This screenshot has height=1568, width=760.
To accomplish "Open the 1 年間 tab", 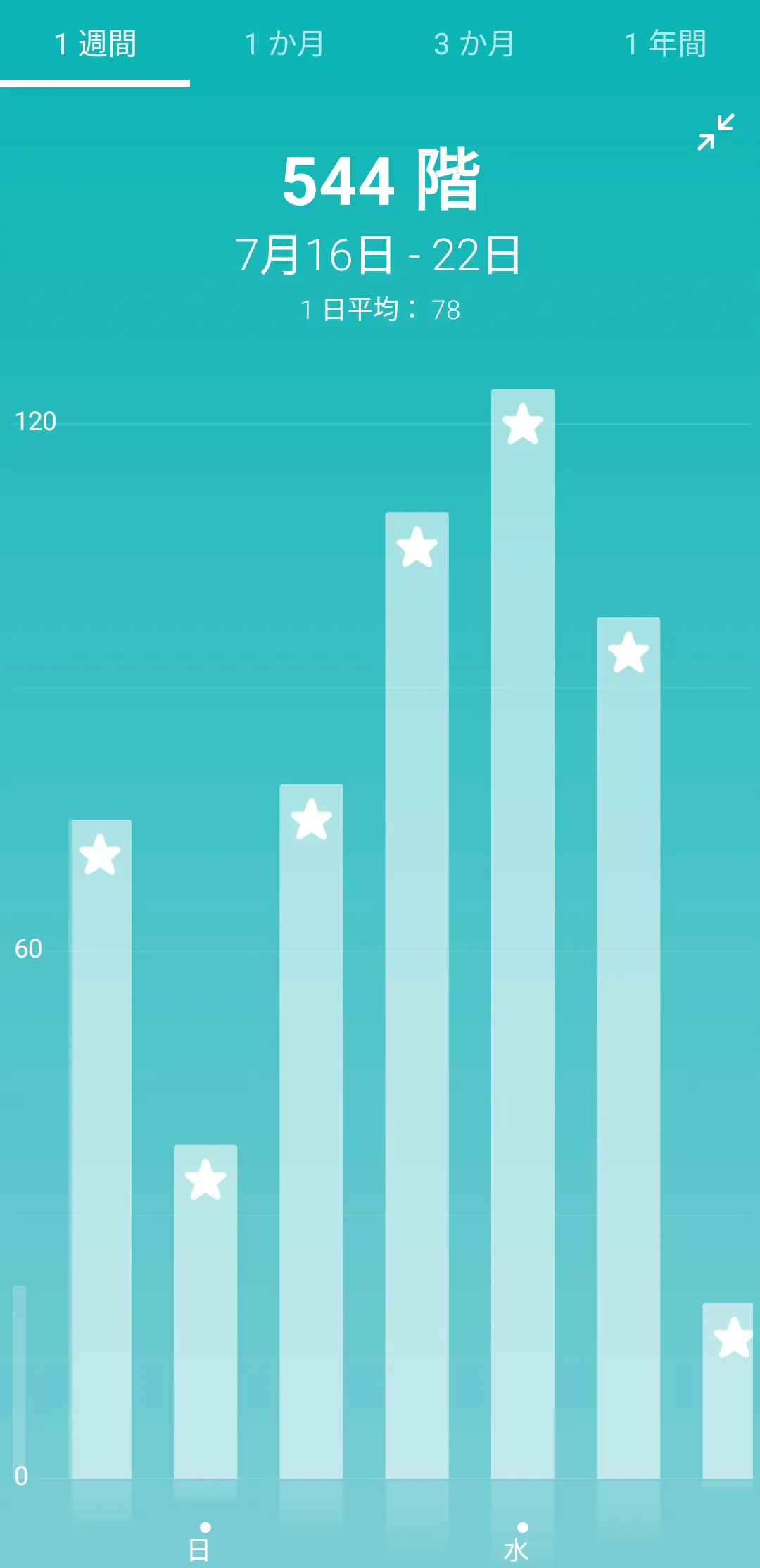I will pyautogui.click(x=665, y=44).
